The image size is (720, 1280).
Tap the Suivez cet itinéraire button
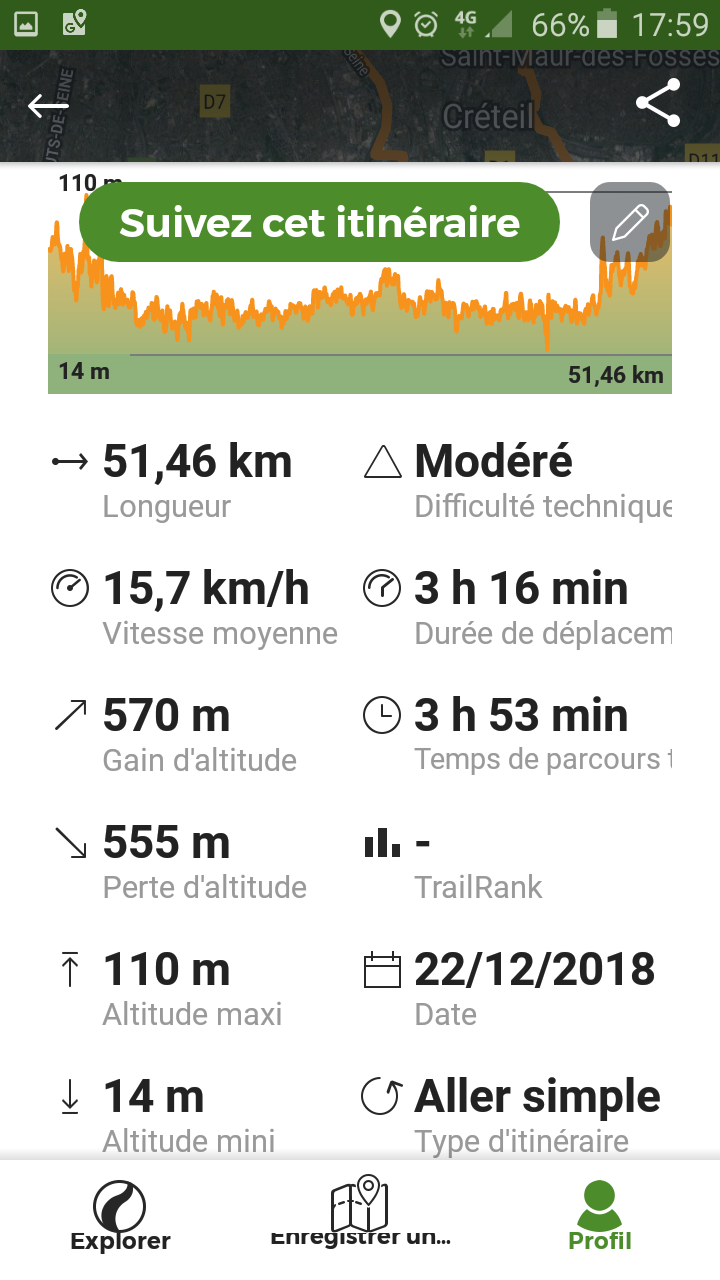click(x=319, y=222)
